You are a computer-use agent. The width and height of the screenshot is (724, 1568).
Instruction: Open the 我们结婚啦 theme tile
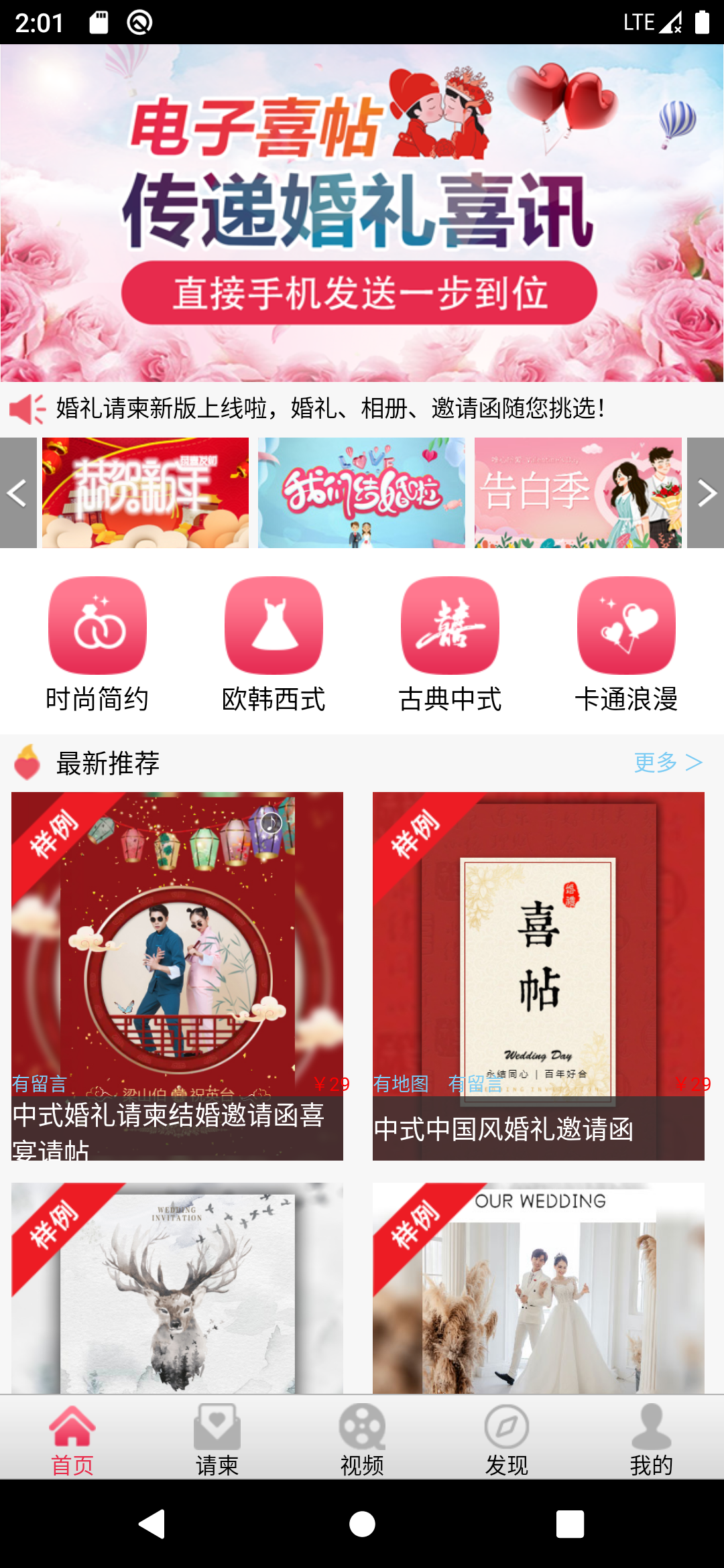click(x=361, y=493)
